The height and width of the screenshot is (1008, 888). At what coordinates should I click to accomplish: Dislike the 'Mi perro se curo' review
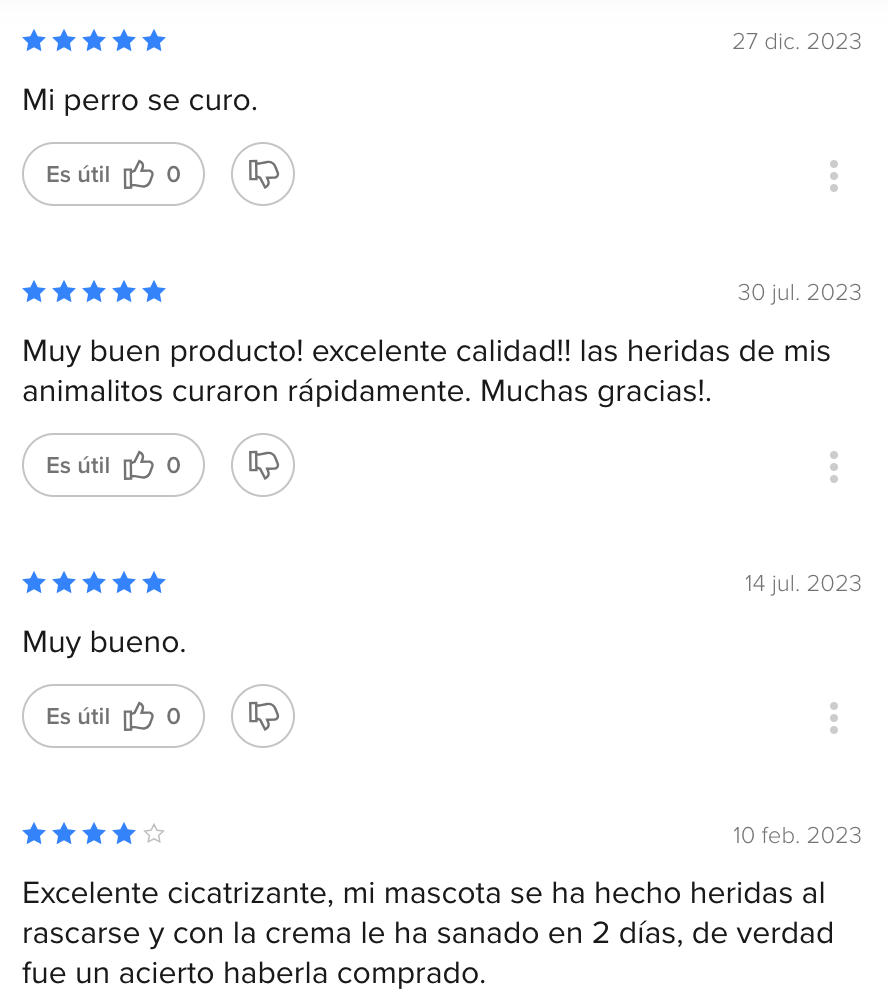pyautogui.click(x=263, y=174)
